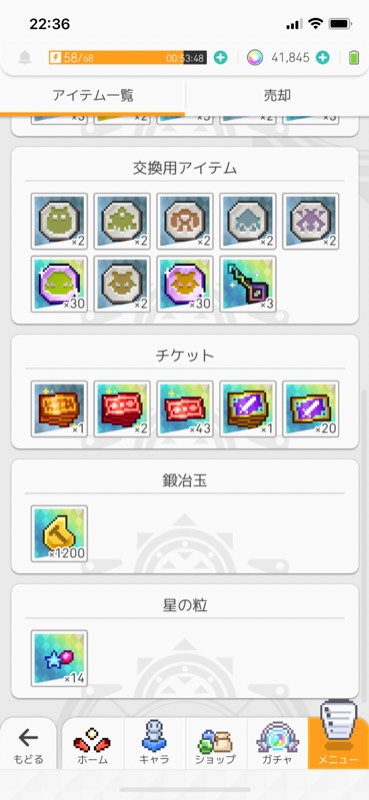Go to ホーム in bottom navigation
Screen dimensions: 369x800
point(93,745)
